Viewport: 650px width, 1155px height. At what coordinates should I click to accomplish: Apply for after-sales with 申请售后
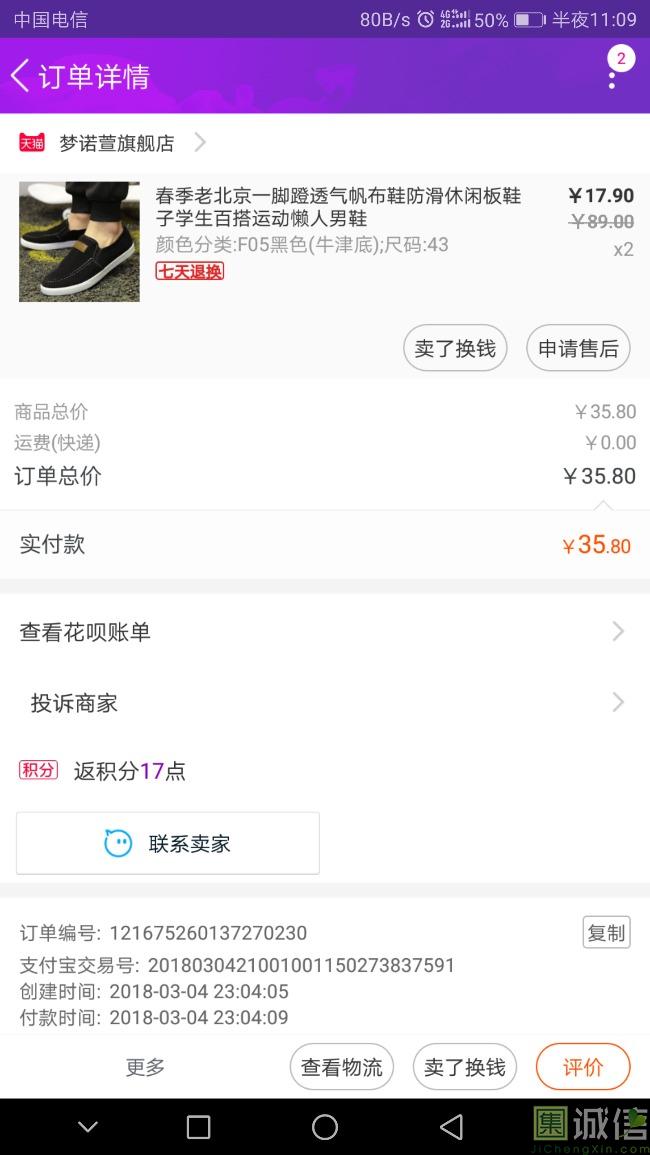(x=578, y=348)
